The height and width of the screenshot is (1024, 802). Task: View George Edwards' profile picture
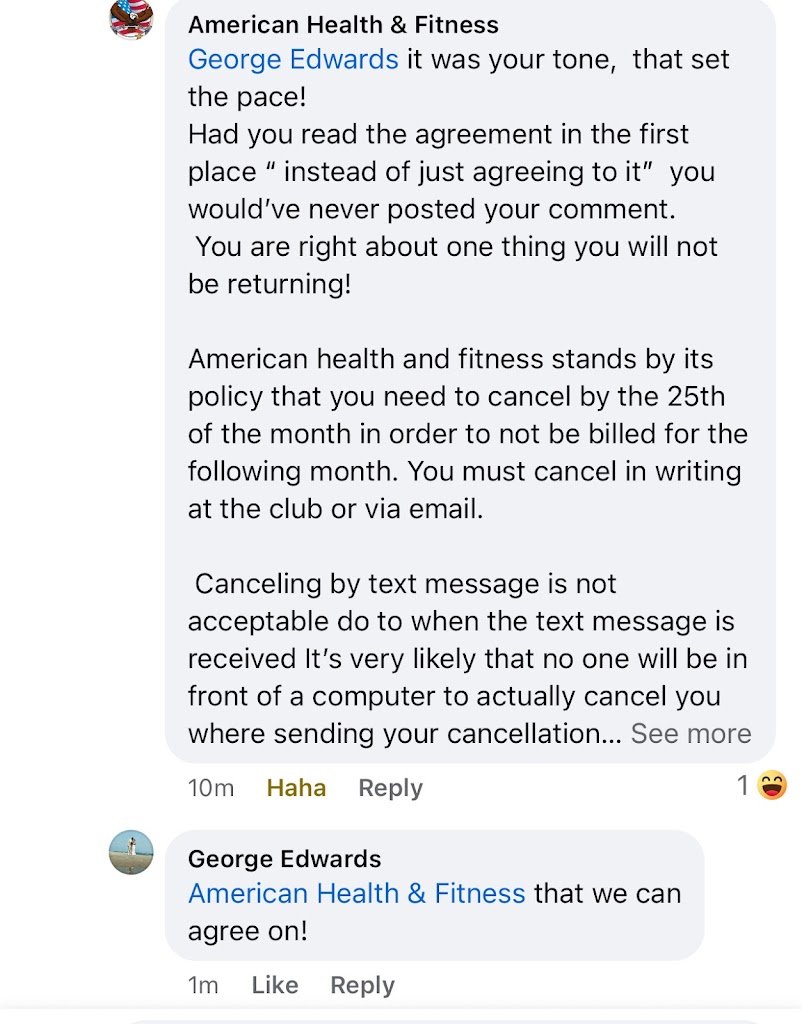pyautogui.click(x=131, y=853)
